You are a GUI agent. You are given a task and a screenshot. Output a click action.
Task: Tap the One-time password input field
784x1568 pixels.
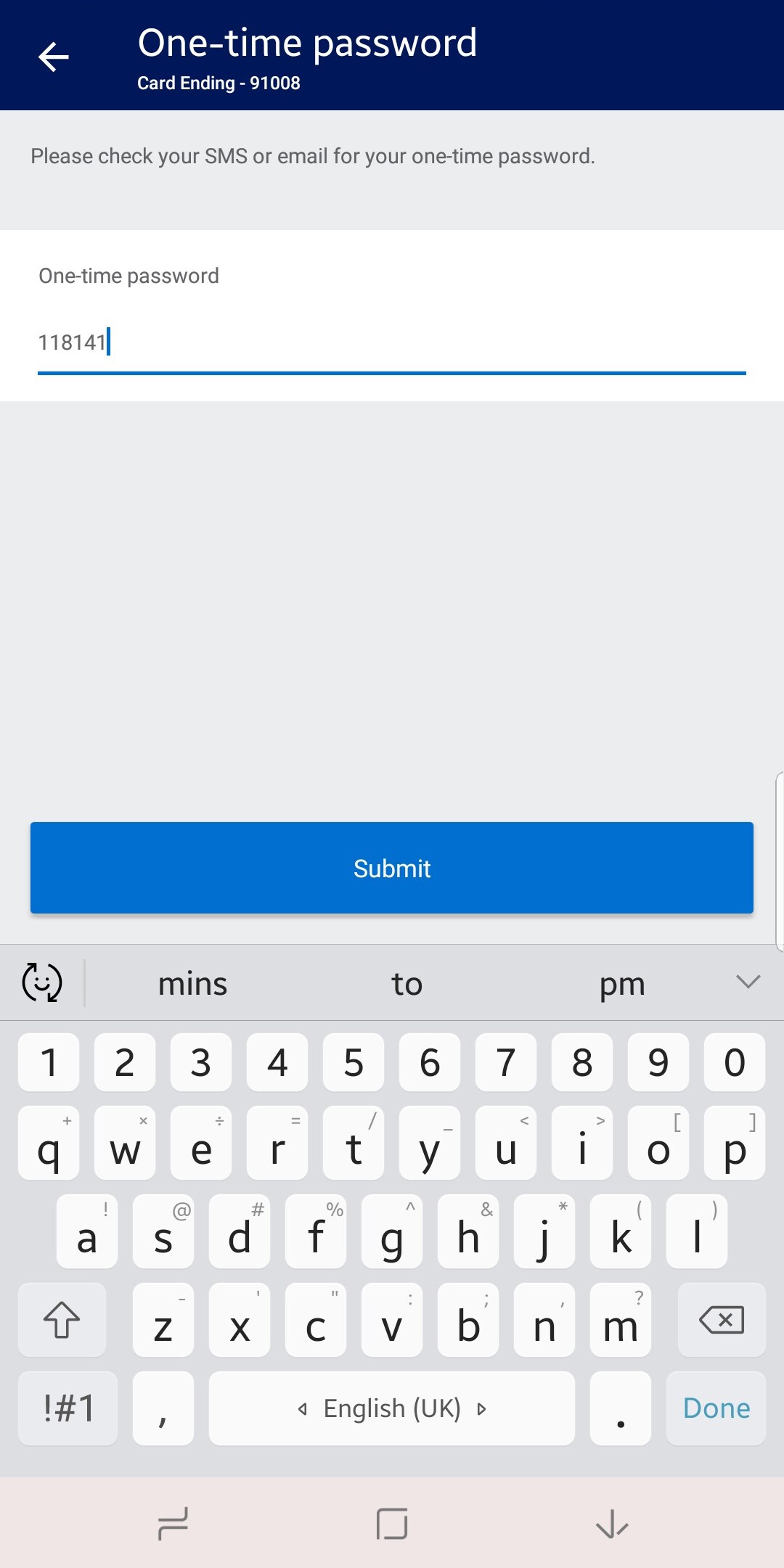coord(392,342)
